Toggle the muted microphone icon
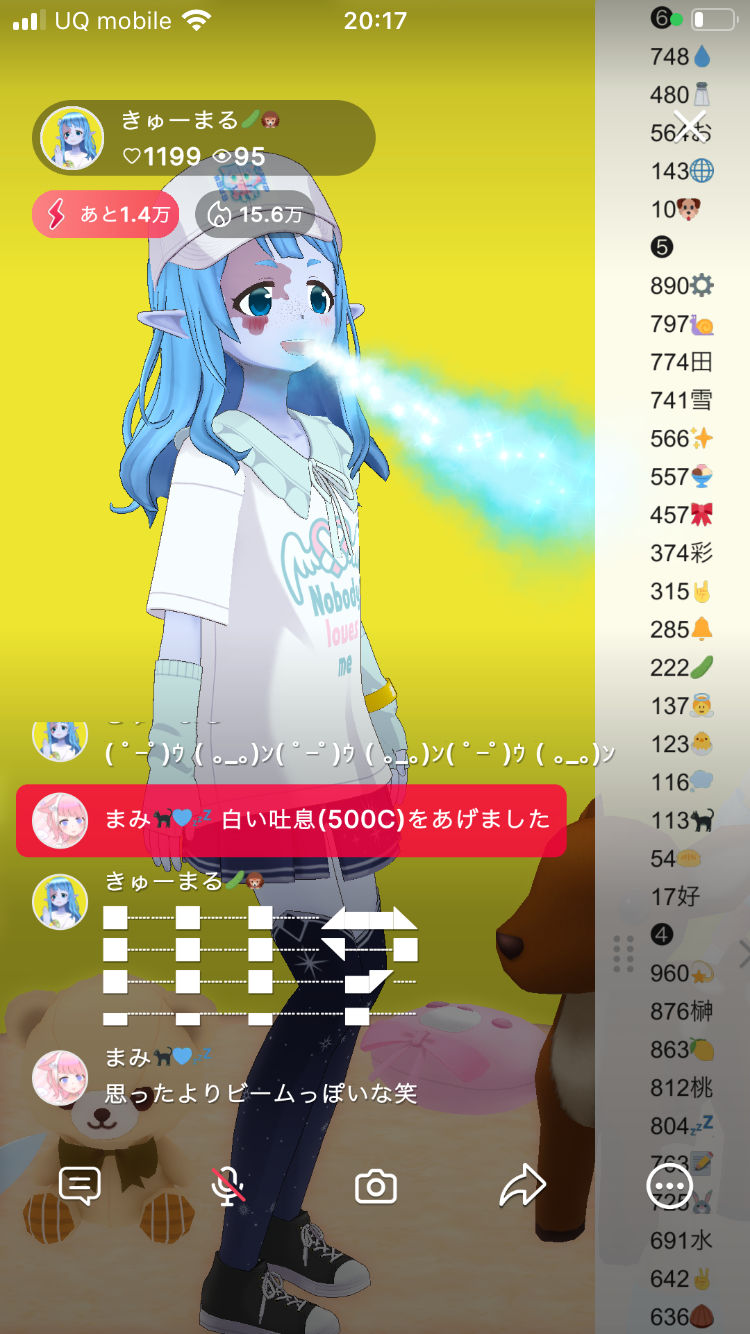750x1334 pixels. coord(228,1186)
